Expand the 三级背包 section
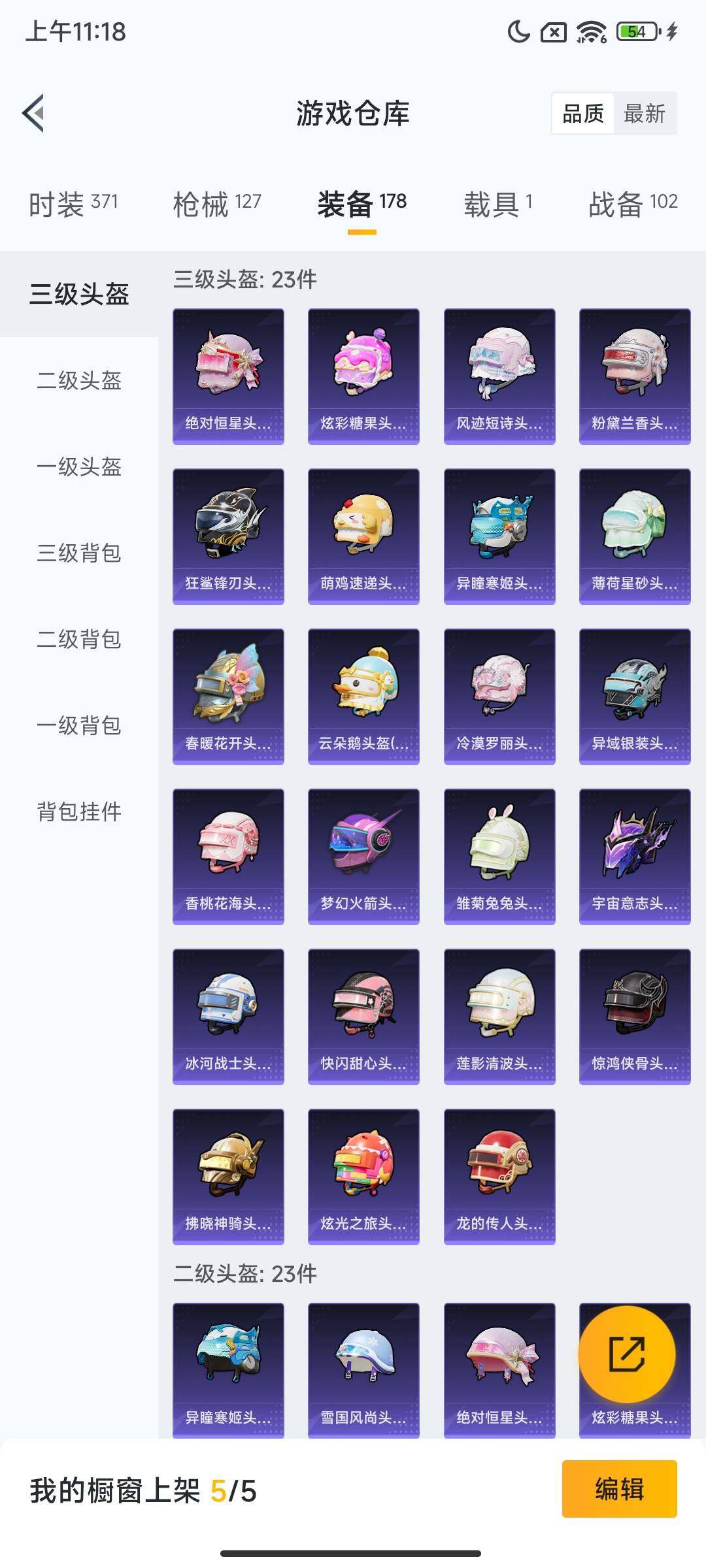Image resolution: width=706 pixels, height=1568 pixels. click(78, 554)
